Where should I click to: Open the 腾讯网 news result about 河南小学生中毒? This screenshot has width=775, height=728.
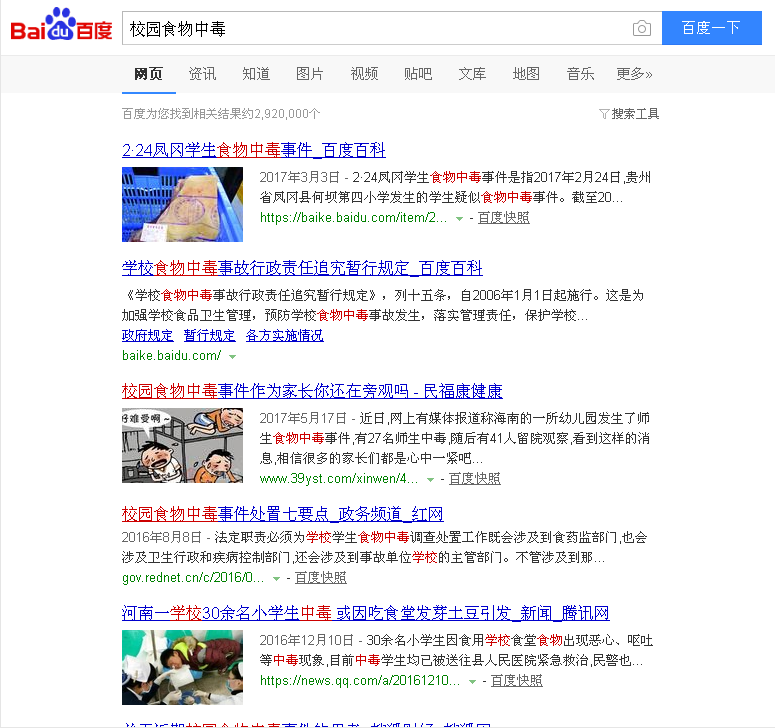pos(365,613)
